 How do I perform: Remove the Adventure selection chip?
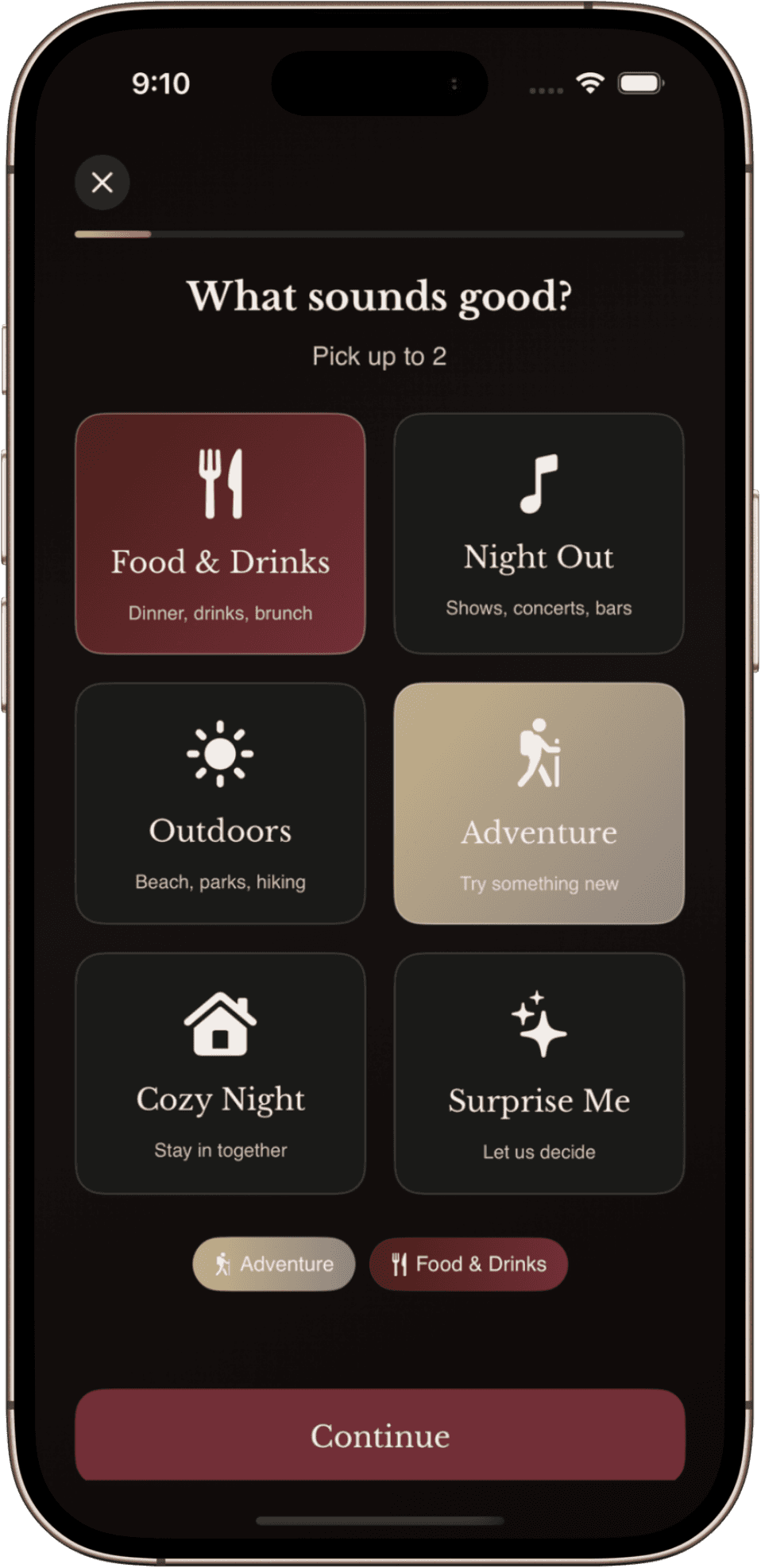click(x=273, y=1263)
